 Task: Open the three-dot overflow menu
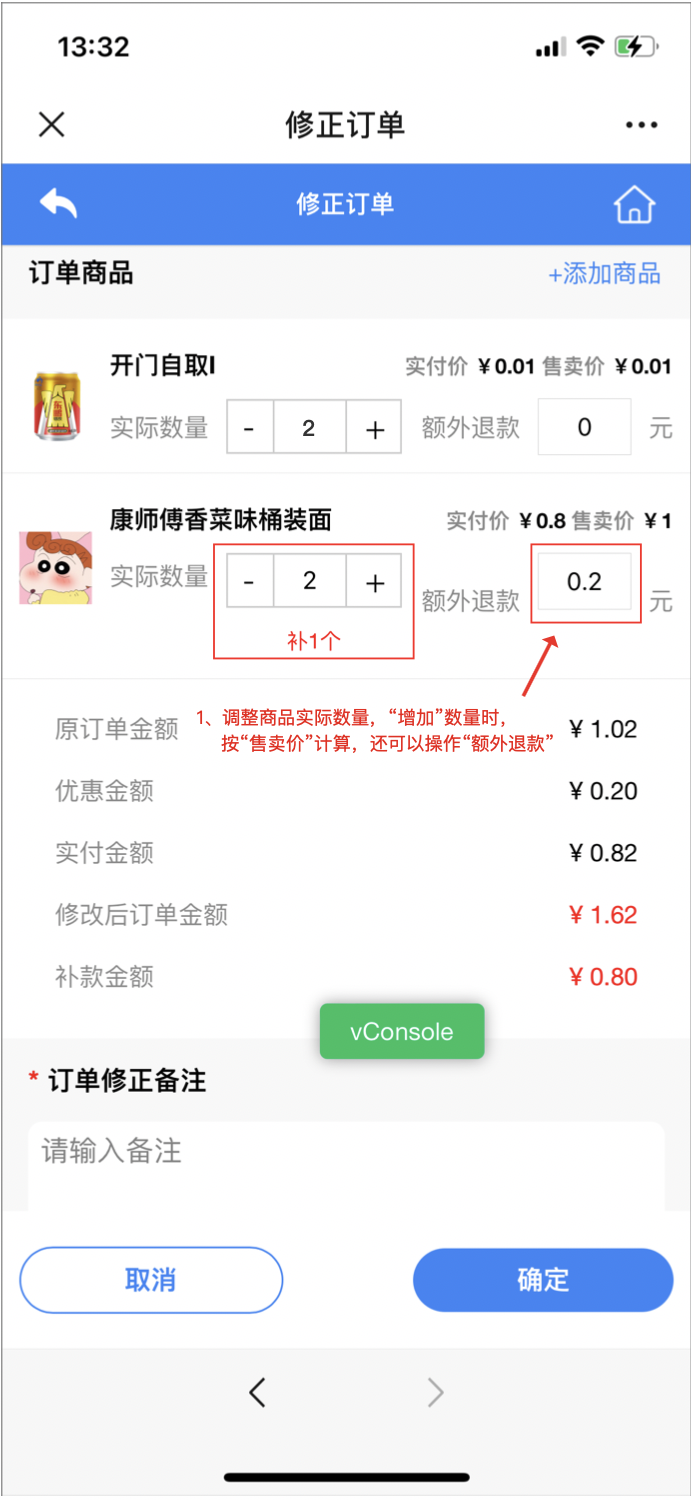[641, 125]
